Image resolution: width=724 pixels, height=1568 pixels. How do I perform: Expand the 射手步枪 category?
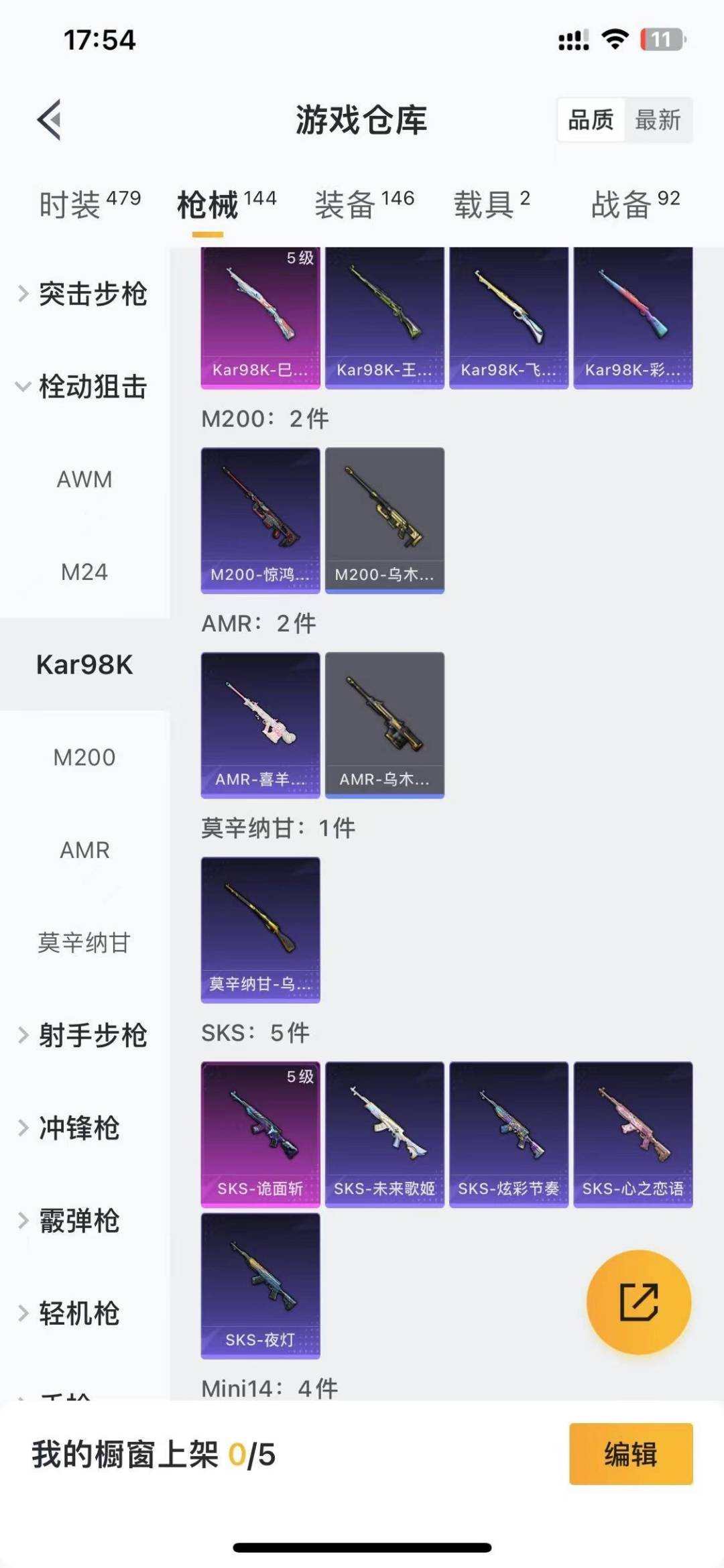click(94, 1036)
